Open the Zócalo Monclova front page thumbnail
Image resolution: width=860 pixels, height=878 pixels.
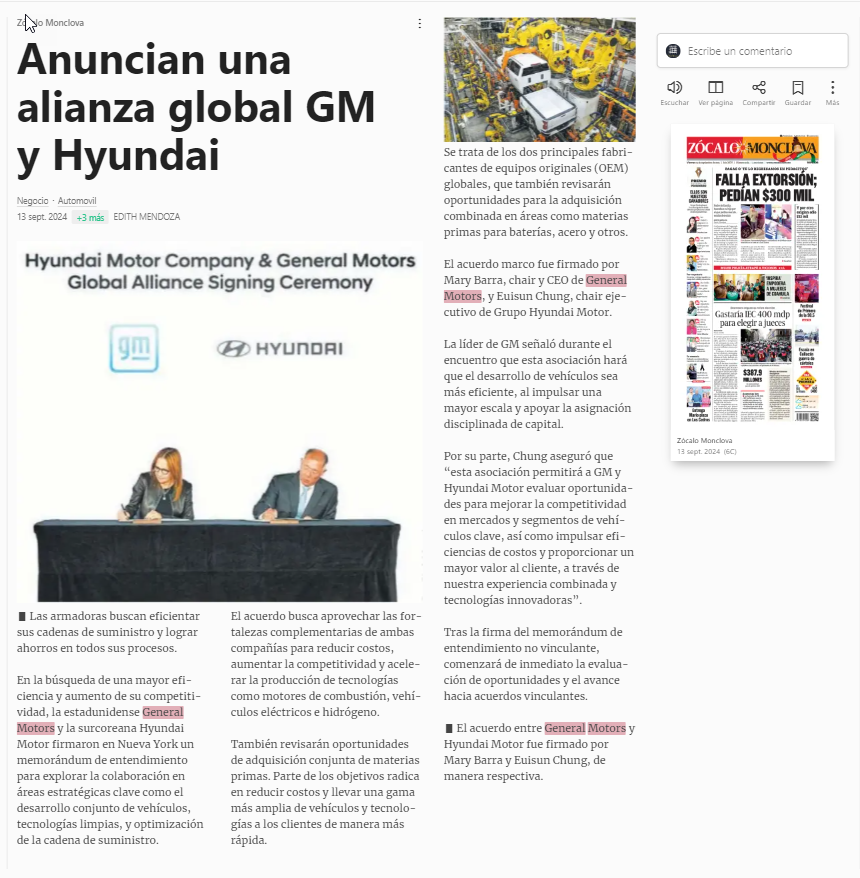[752, 278]
